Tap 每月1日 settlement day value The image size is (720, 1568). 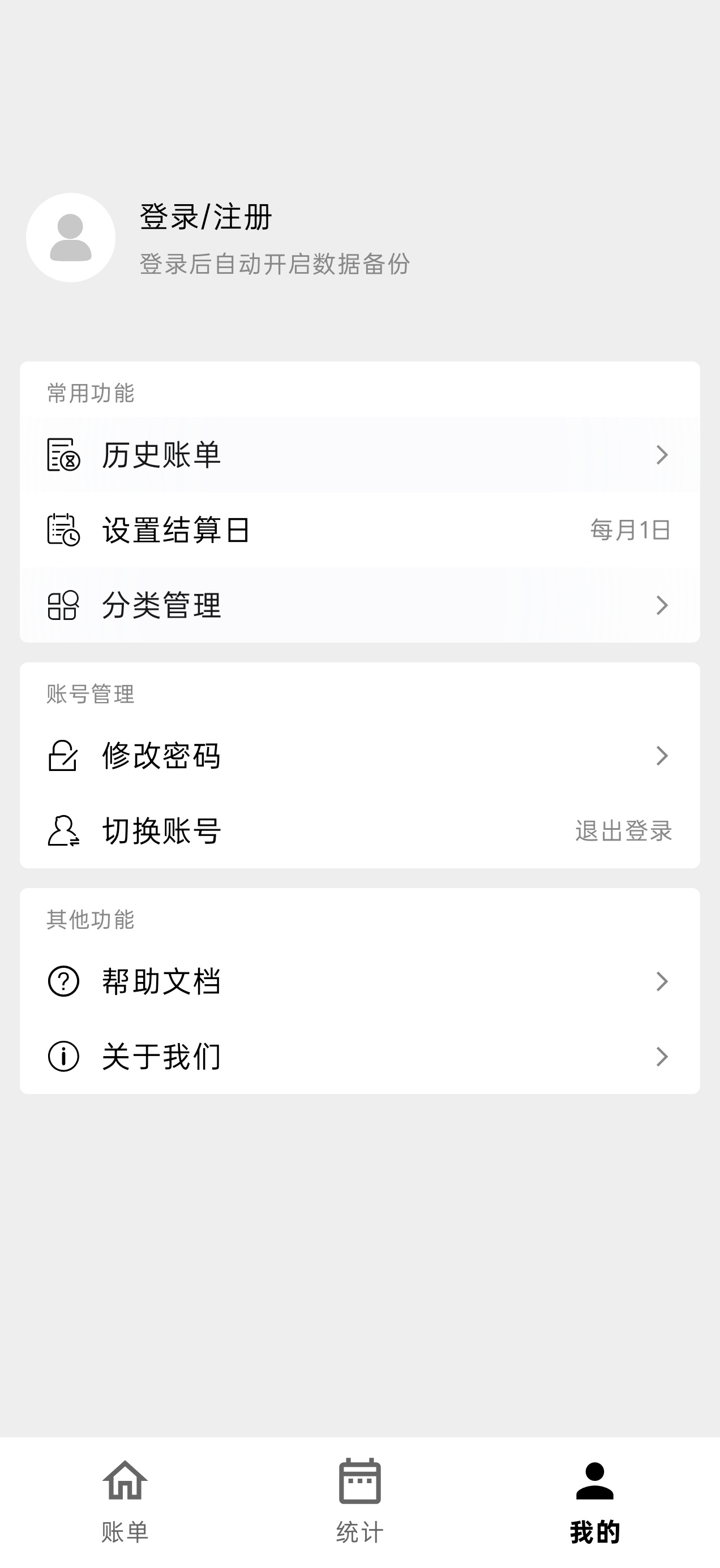pyautogui.click(x=629, y=529)
